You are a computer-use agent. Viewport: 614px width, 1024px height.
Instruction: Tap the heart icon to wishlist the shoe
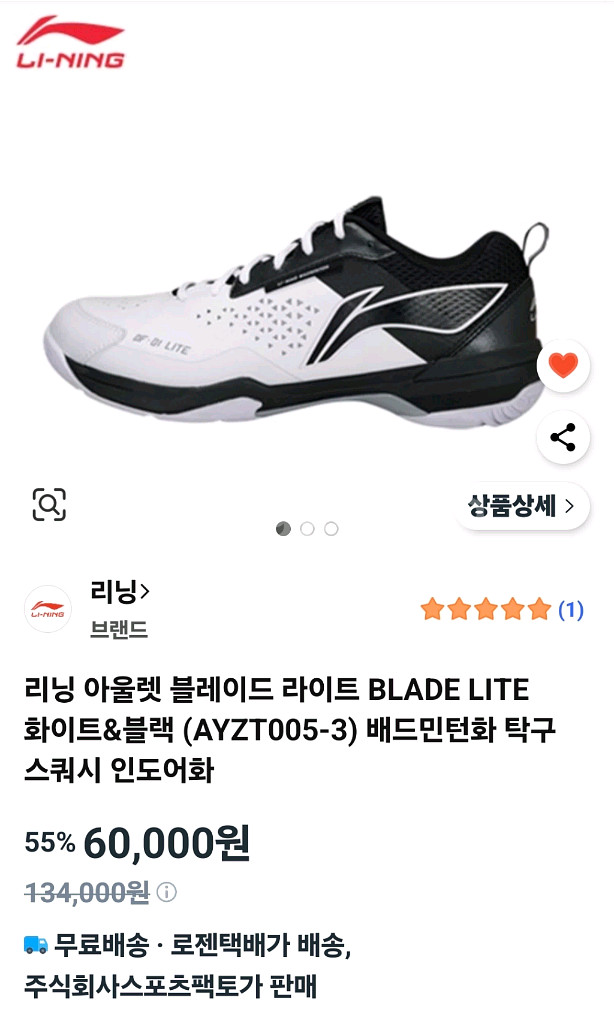pyautogui.click(x=563, y=365)
